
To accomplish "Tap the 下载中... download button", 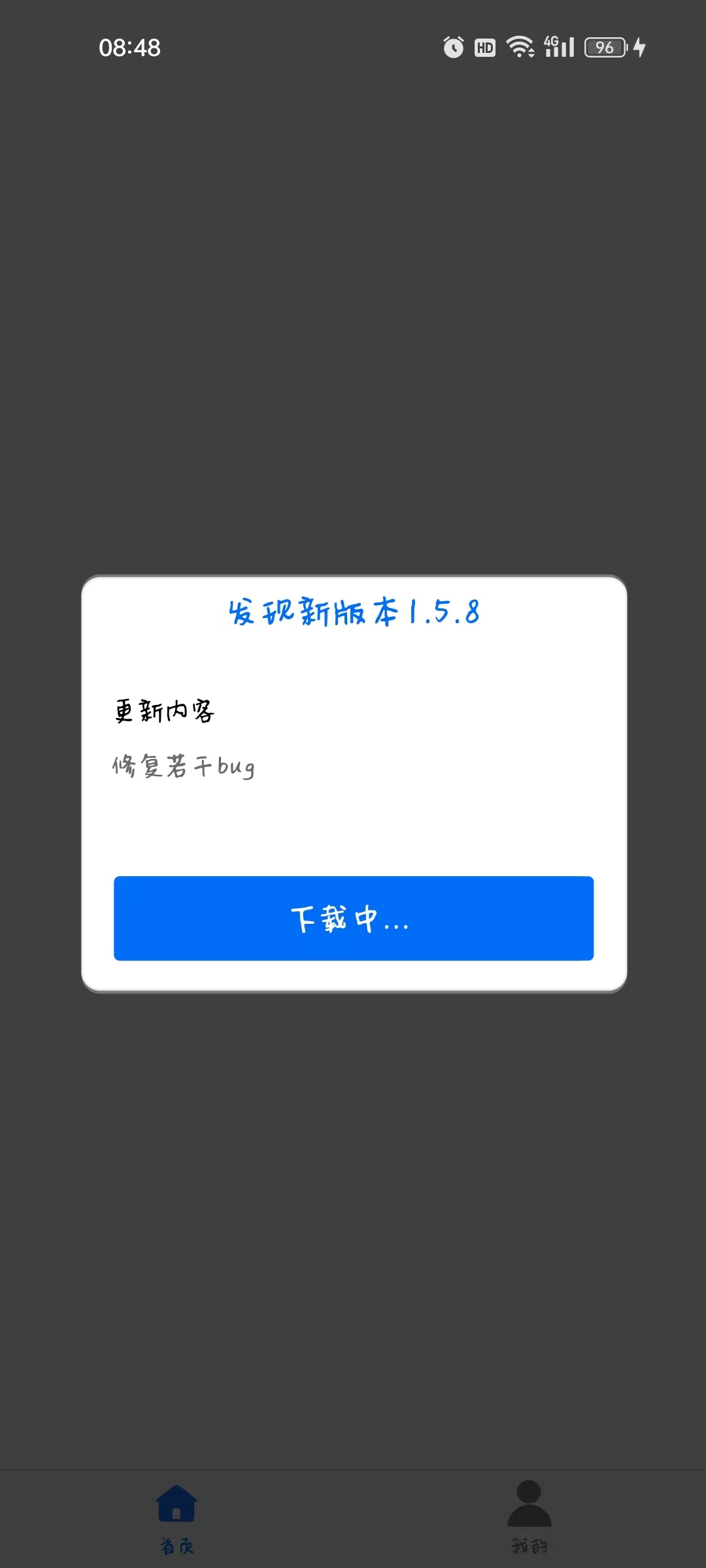I will (354, 918).
